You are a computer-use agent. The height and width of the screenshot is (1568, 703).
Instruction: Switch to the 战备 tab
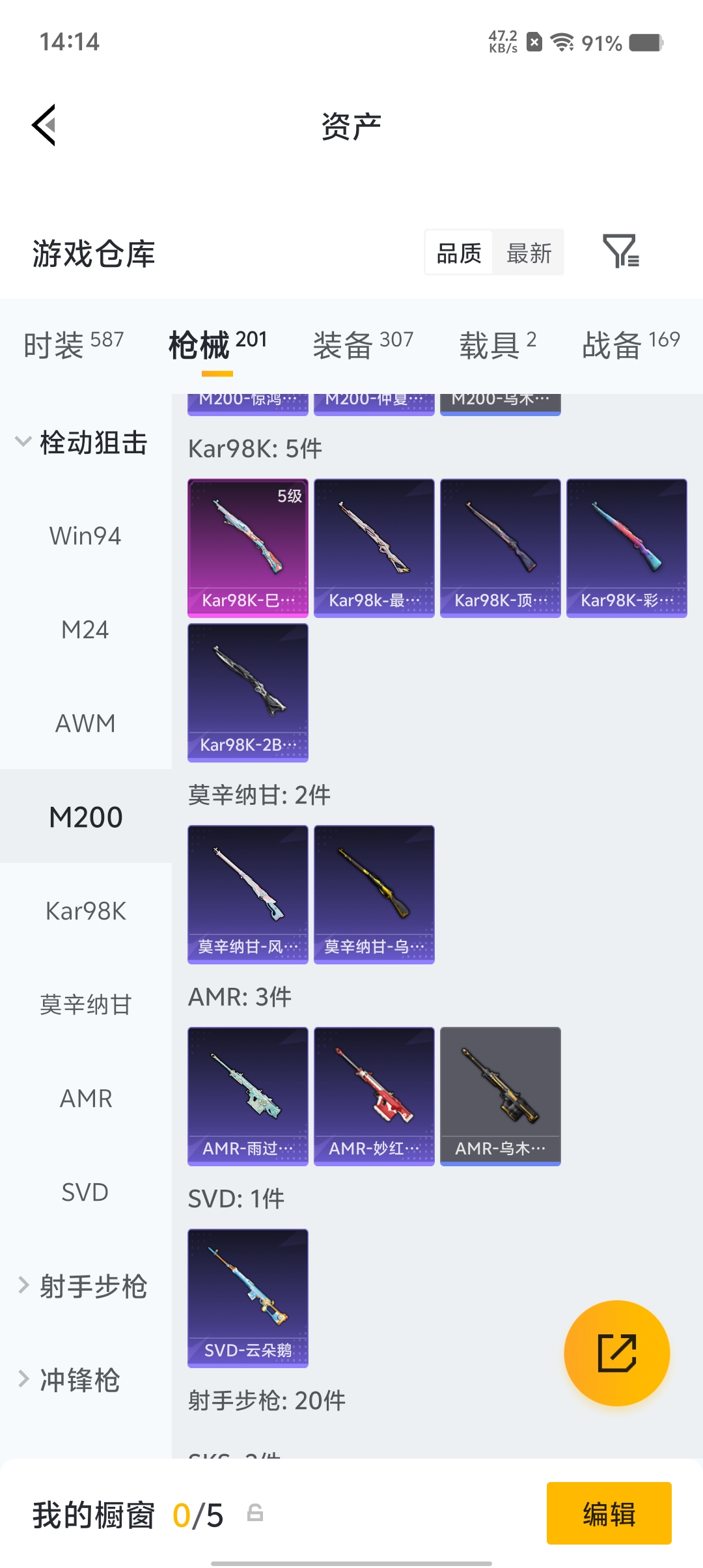pos(630,344)
